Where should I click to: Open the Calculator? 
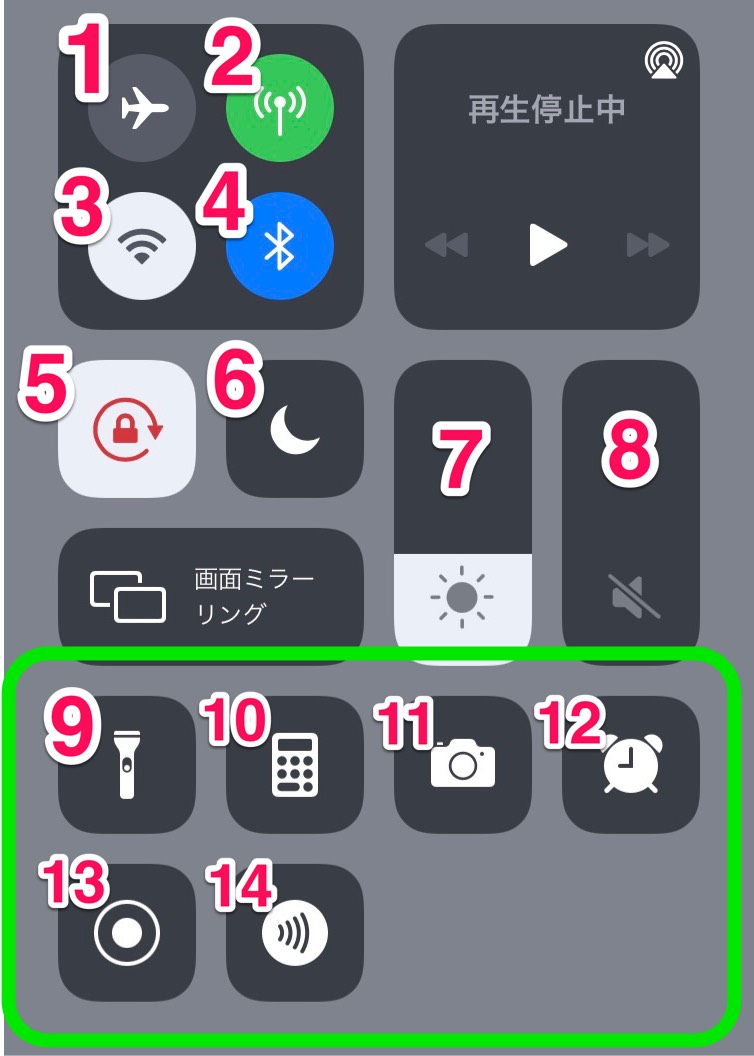(x=295, y=765)
